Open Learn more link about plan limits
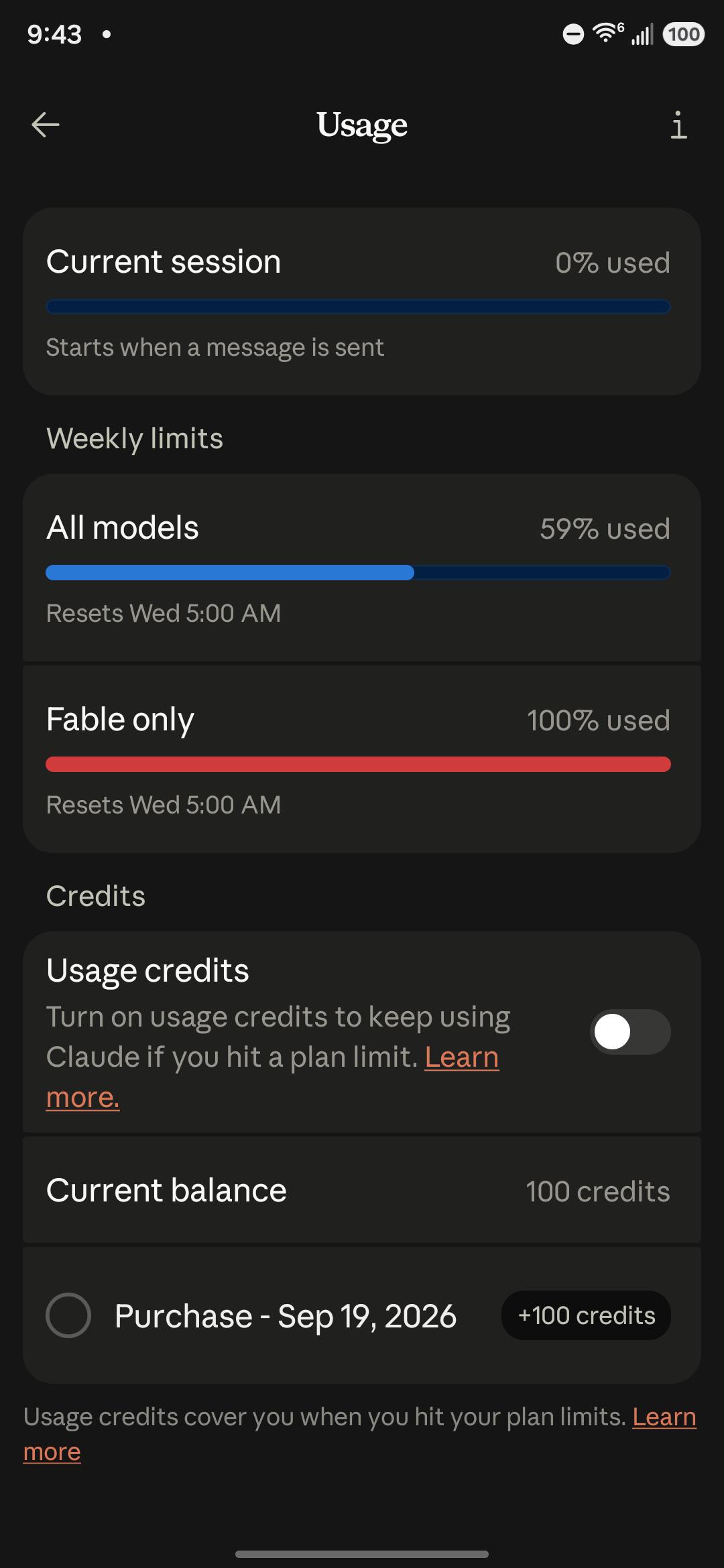Image resolution: width=724 pixels, height=1568 pixels. point(664,1417)
